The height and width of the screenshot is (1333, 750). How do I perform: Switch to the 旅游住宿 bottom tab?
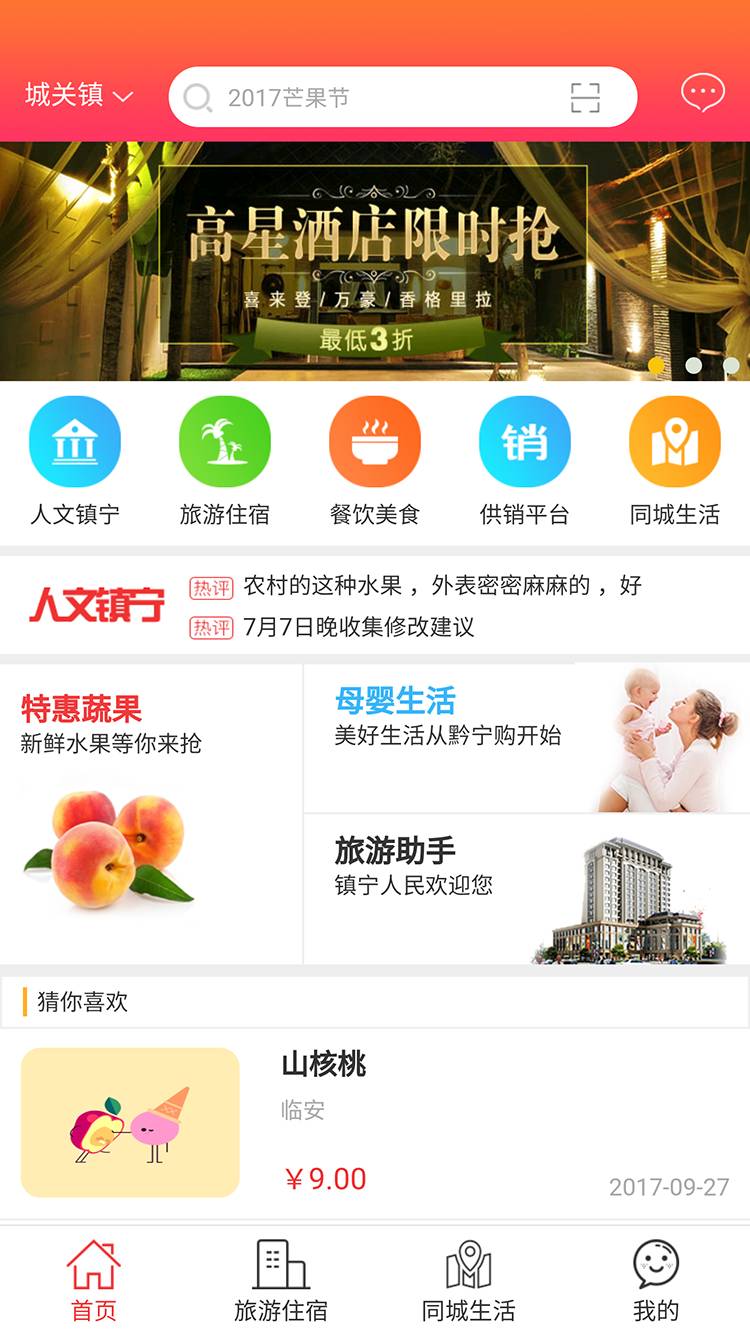281,1280
